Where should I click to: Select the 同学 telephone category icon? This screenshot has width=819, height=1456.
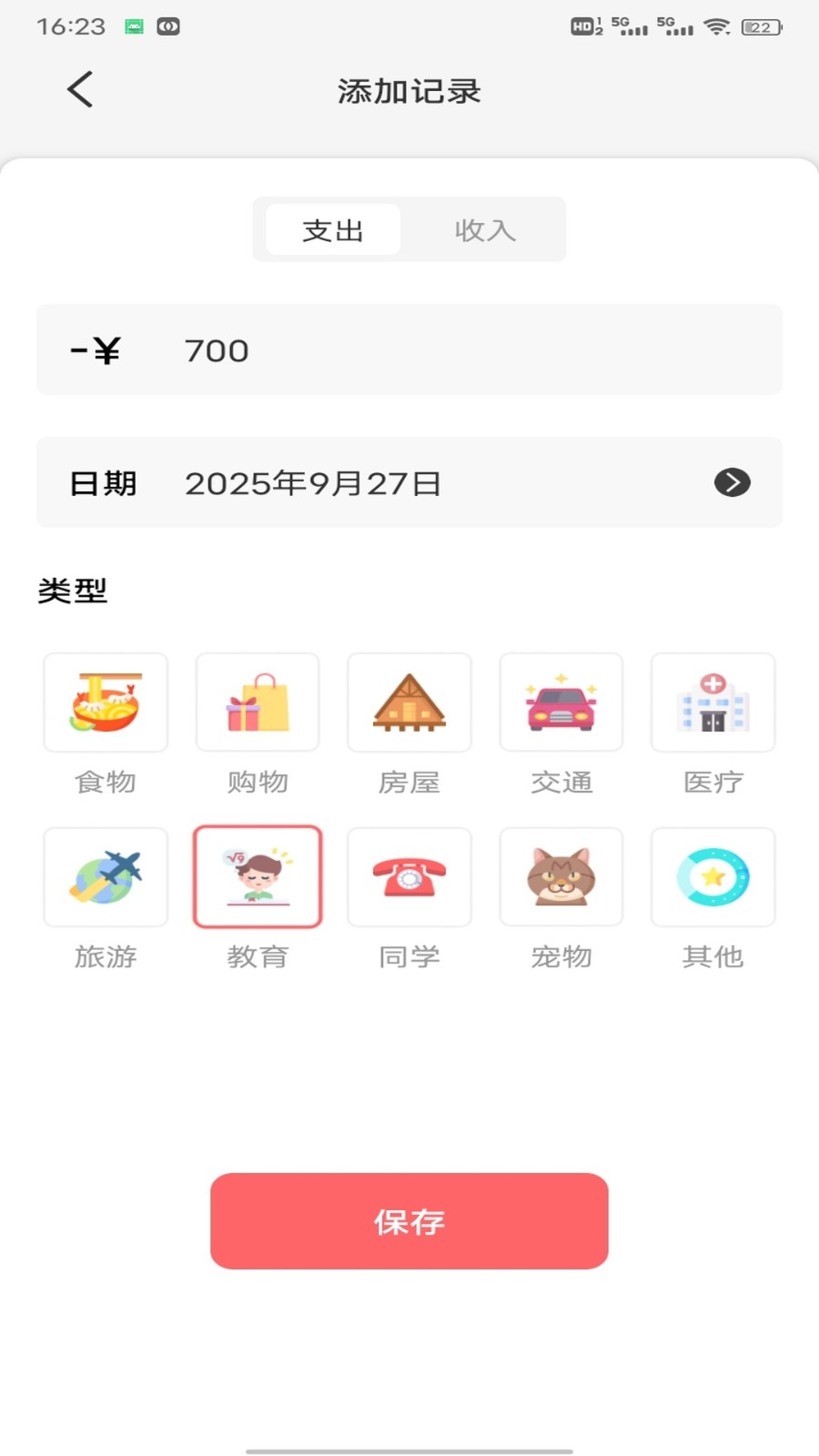(x=409, y=877)
